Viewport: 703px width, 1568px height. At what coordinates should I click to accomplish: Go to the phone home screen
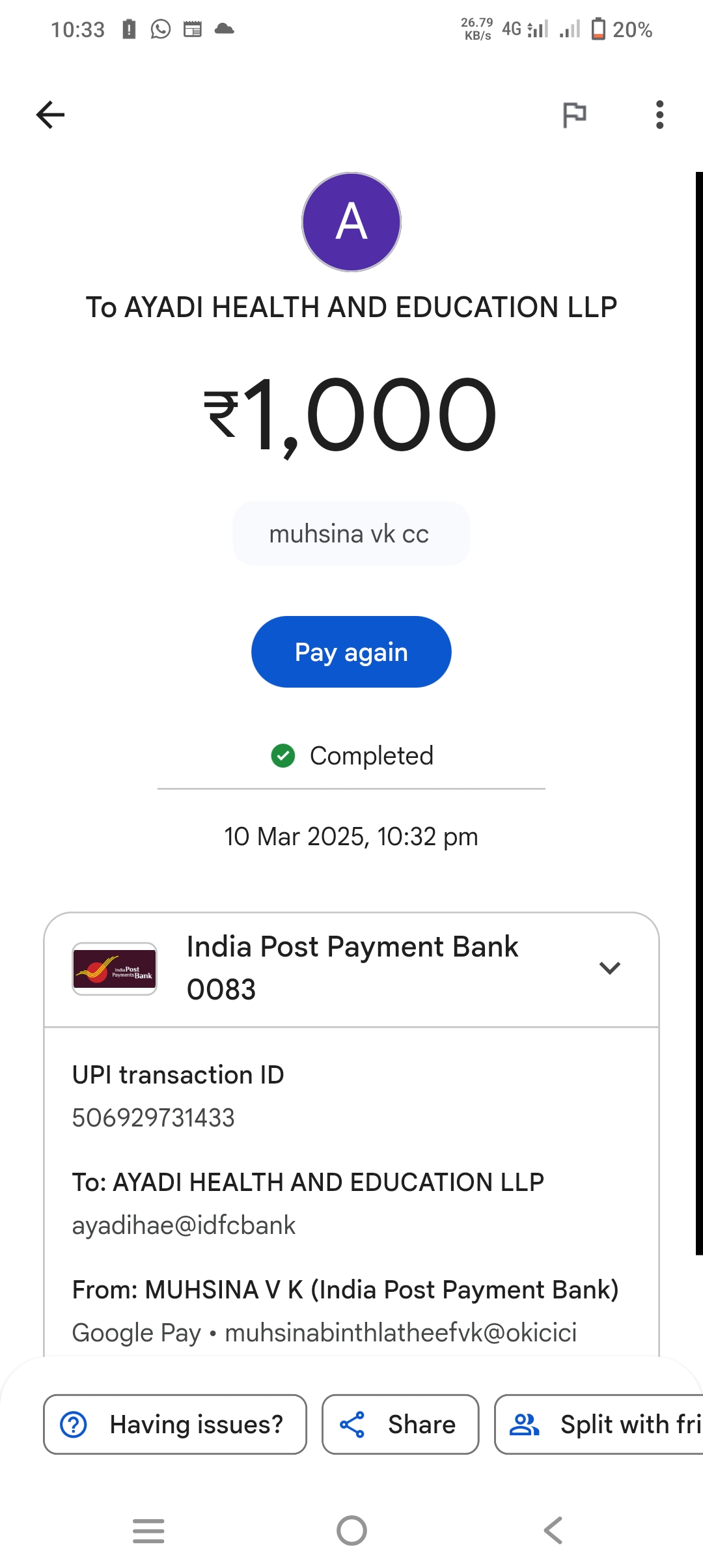click(x=351, y=1530)
